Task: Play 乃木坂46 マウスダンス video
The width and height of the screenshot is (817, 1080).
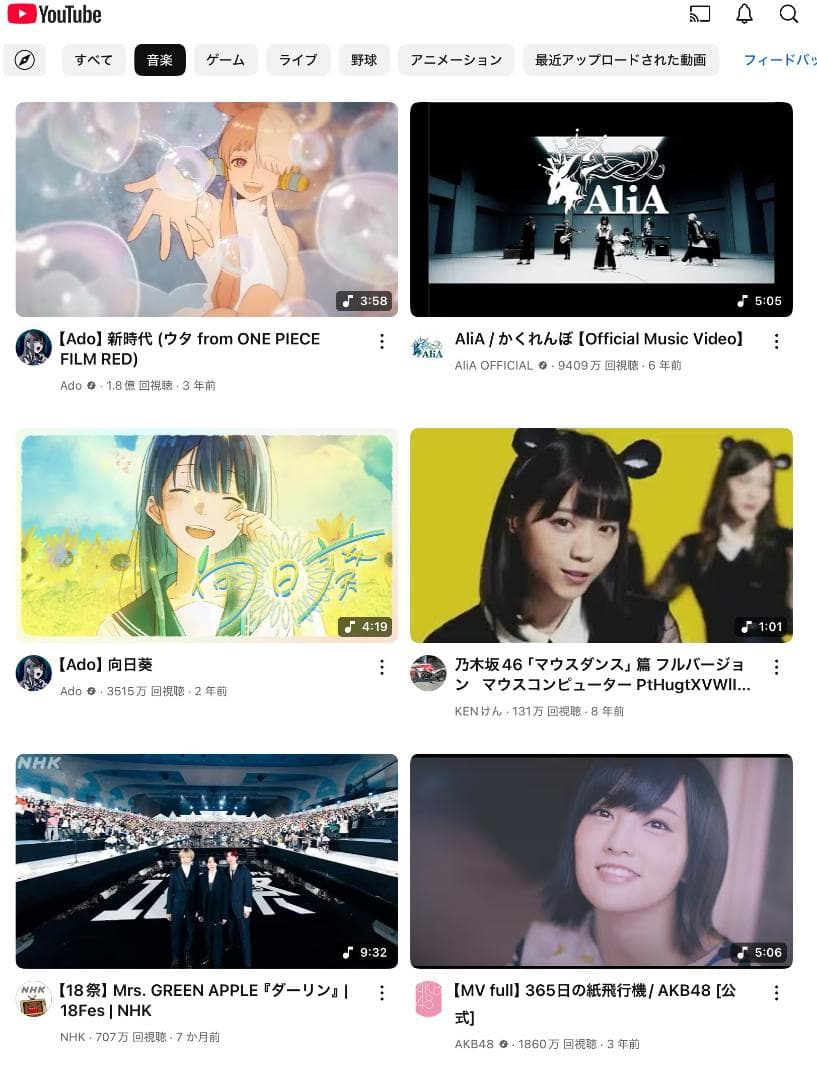Action: tap(601, 535)
